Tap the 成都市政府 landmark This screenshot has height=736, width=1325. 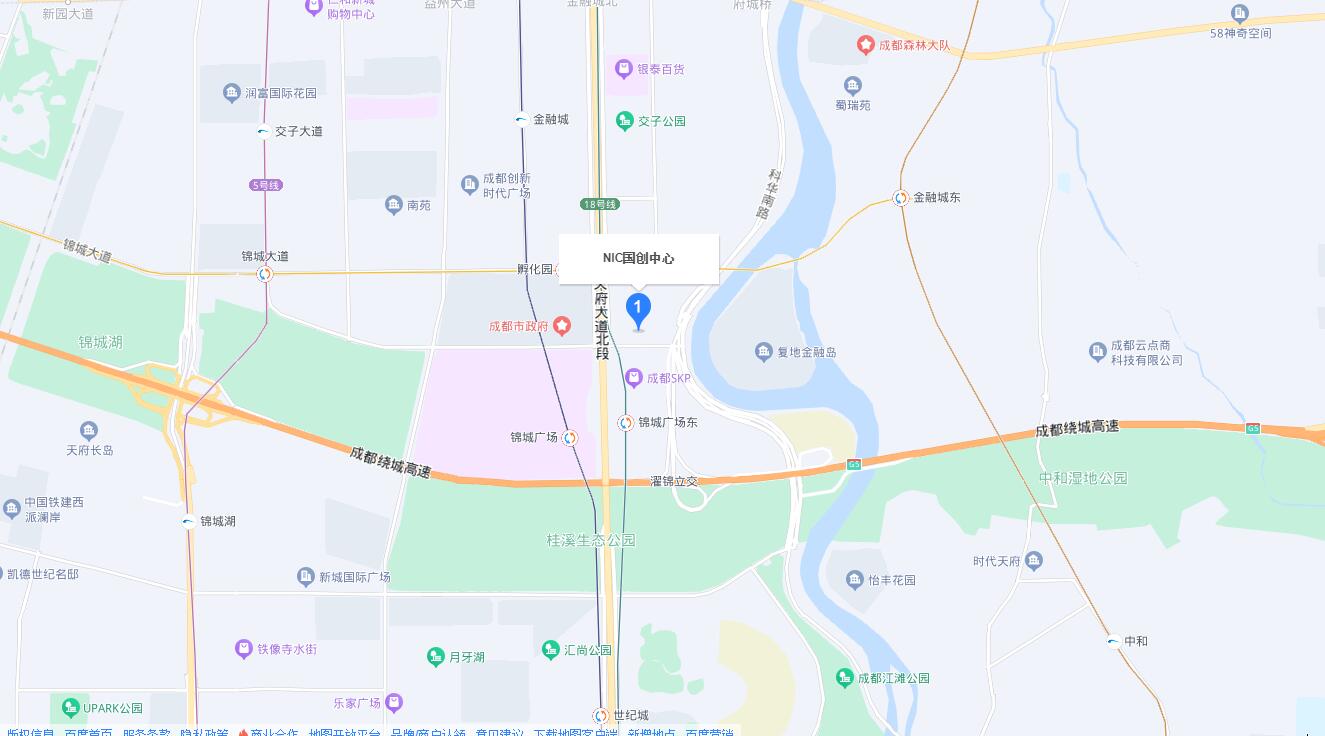click(x=562, y=326)
